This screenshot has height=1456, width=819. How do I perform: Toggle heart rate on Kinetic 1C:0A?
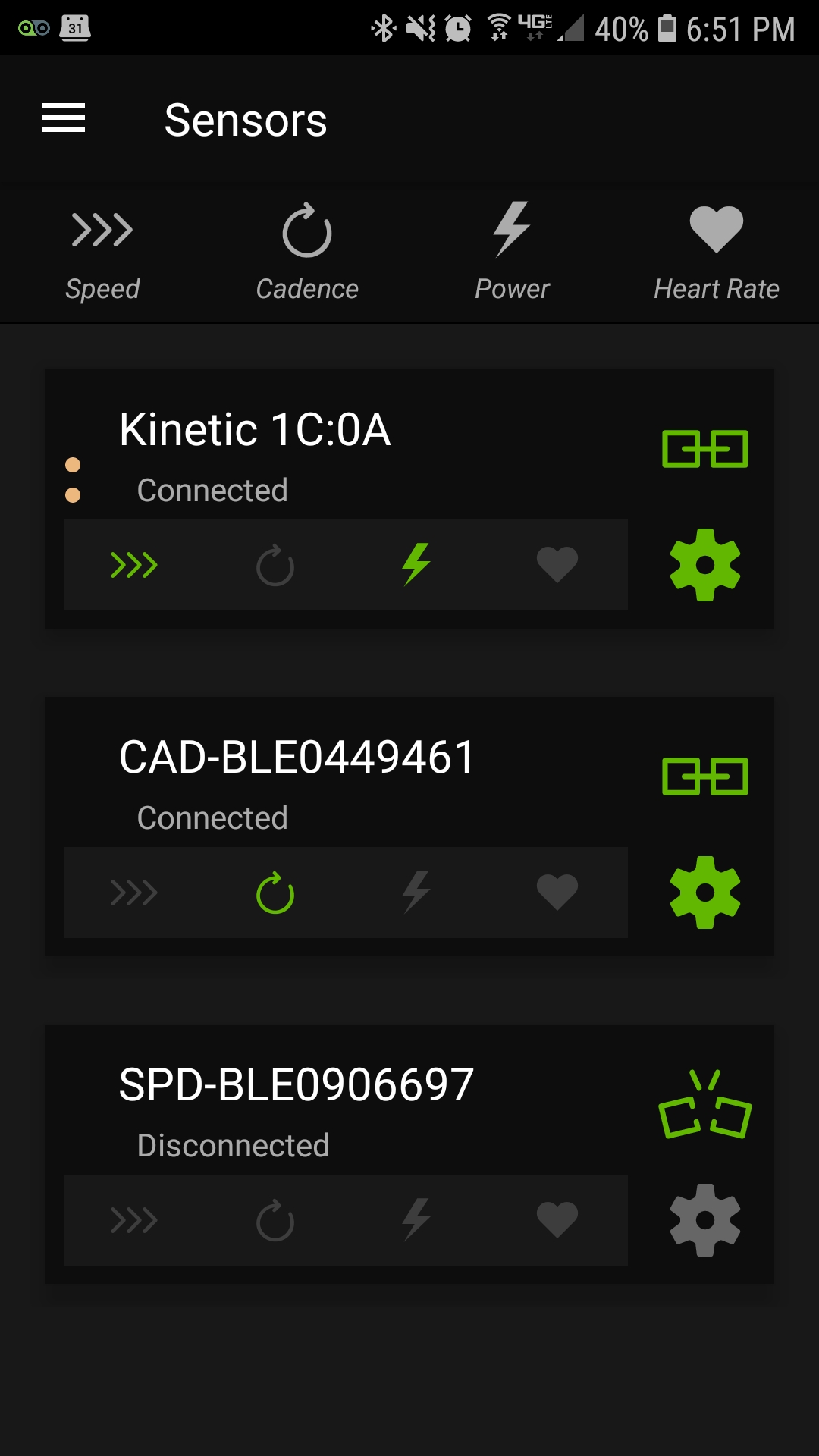(x=557, y=565)
